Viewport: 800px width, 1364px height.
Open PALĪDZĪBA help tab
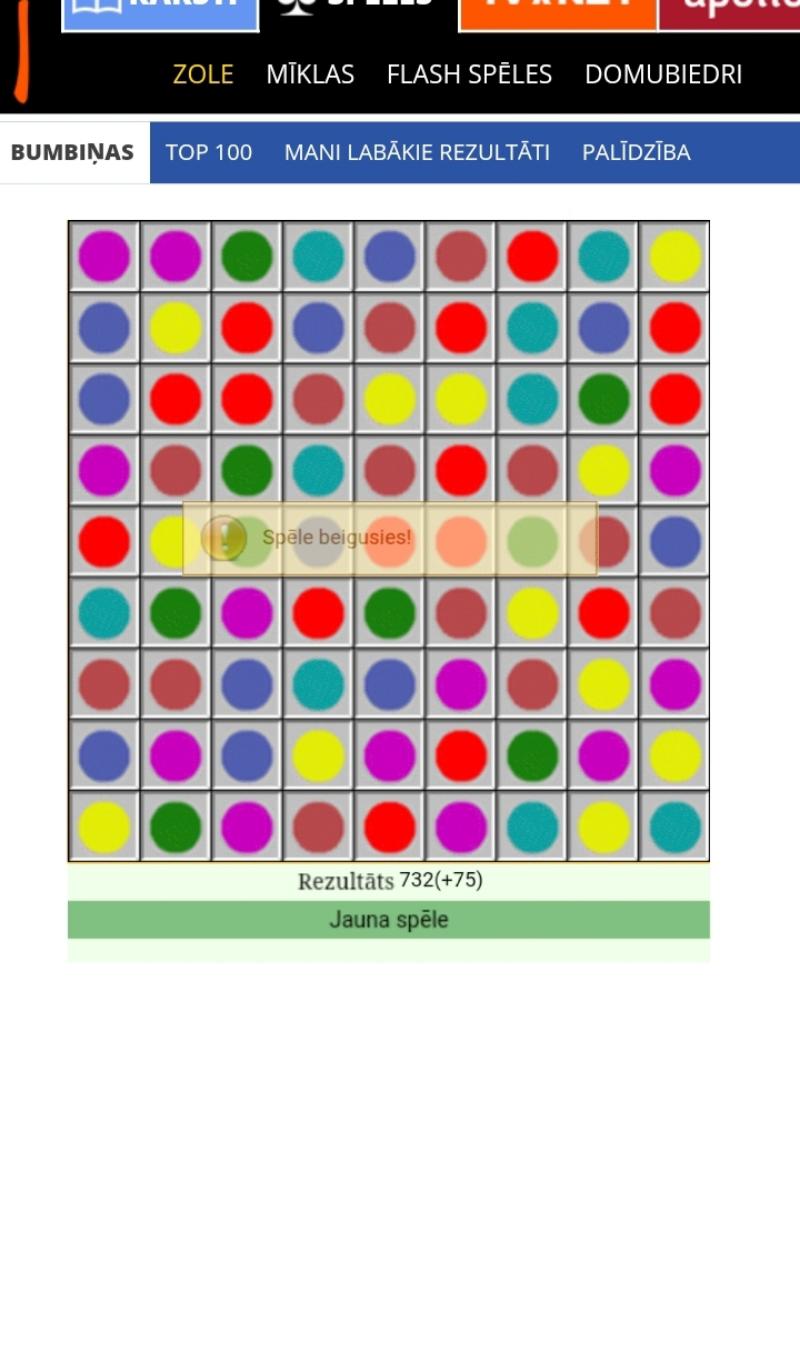636,153
